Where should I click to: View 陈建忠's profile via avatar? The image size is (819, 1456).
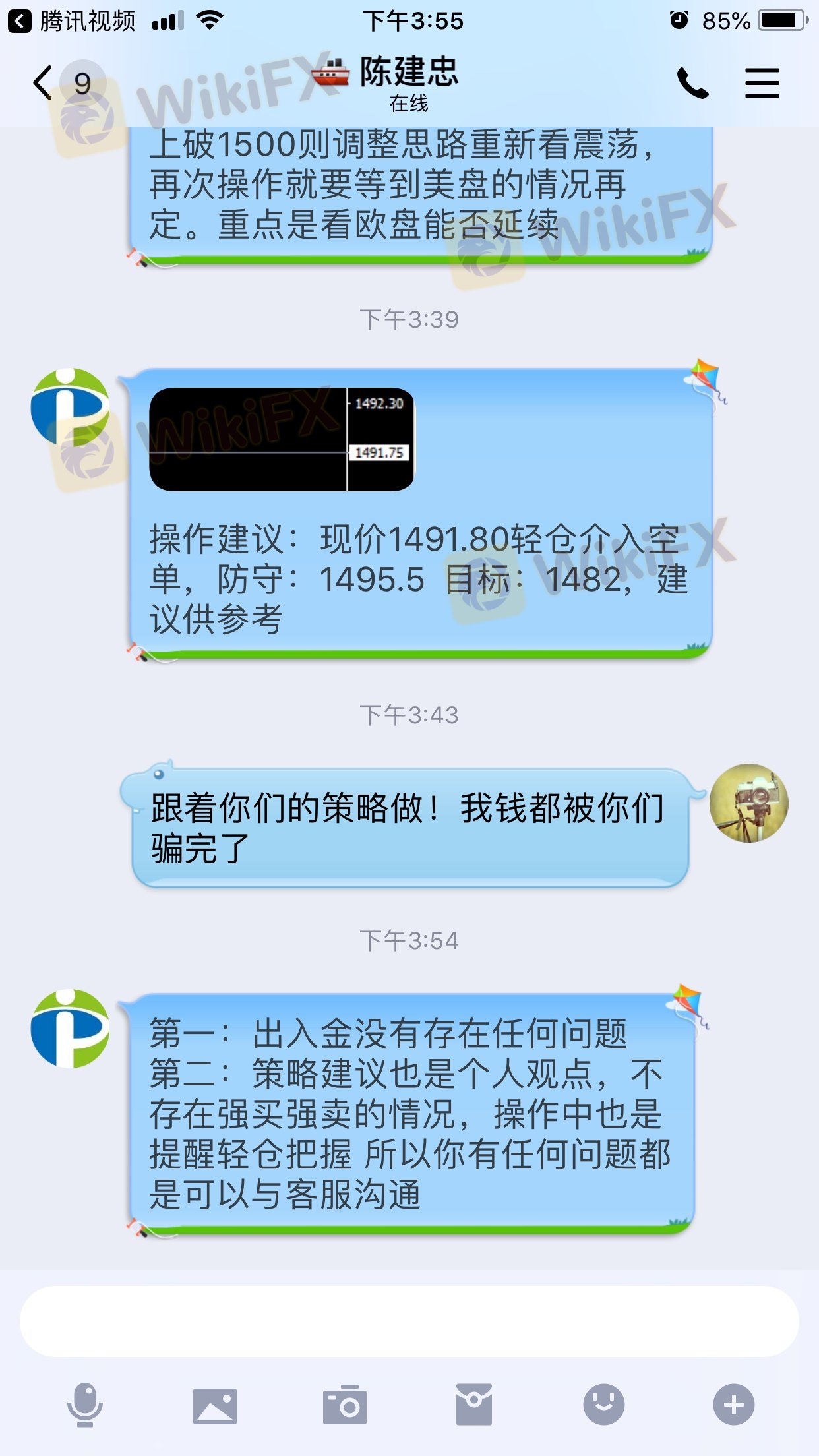tap(71, 1029)
